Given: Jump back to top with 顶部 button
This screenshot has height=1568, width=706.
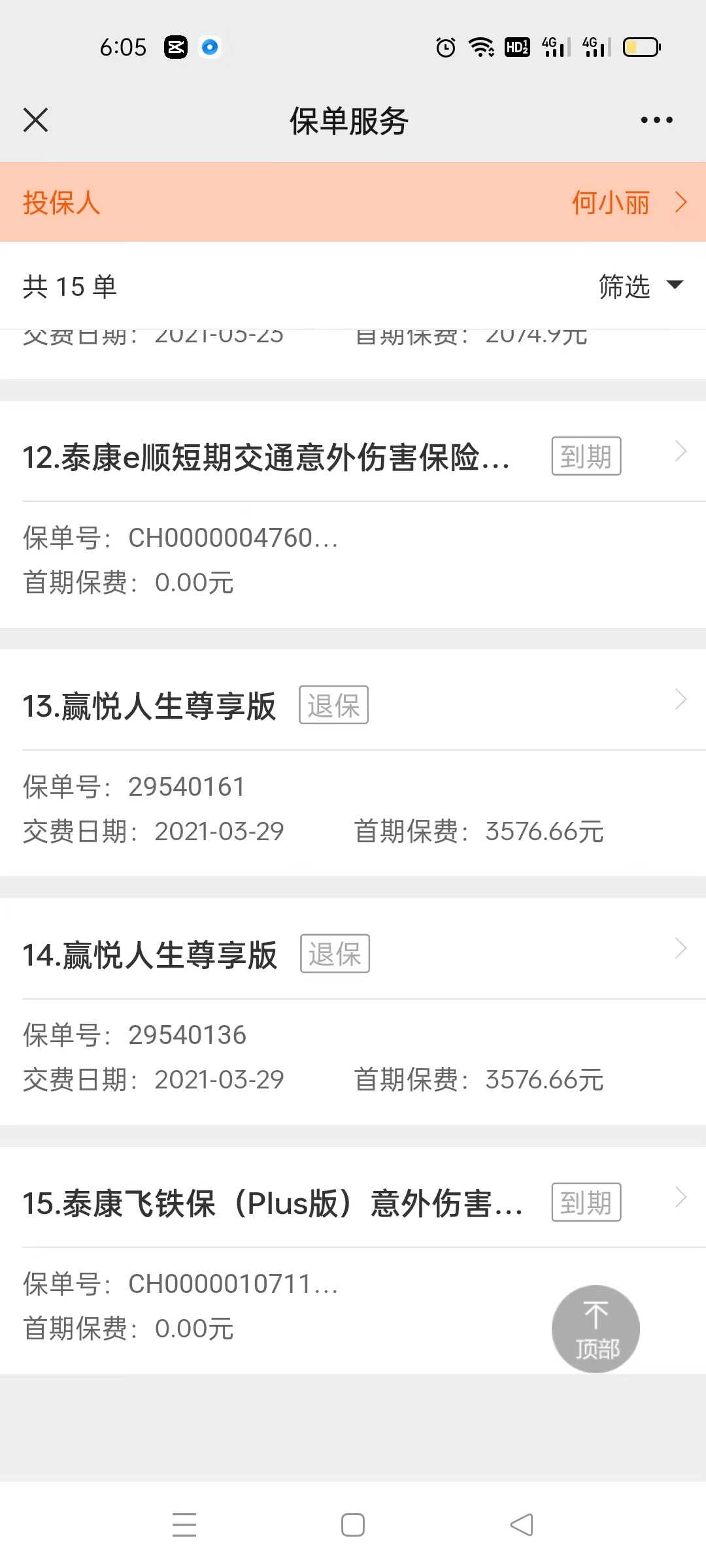Looking at the screenshot, I should click(596, 1329).
